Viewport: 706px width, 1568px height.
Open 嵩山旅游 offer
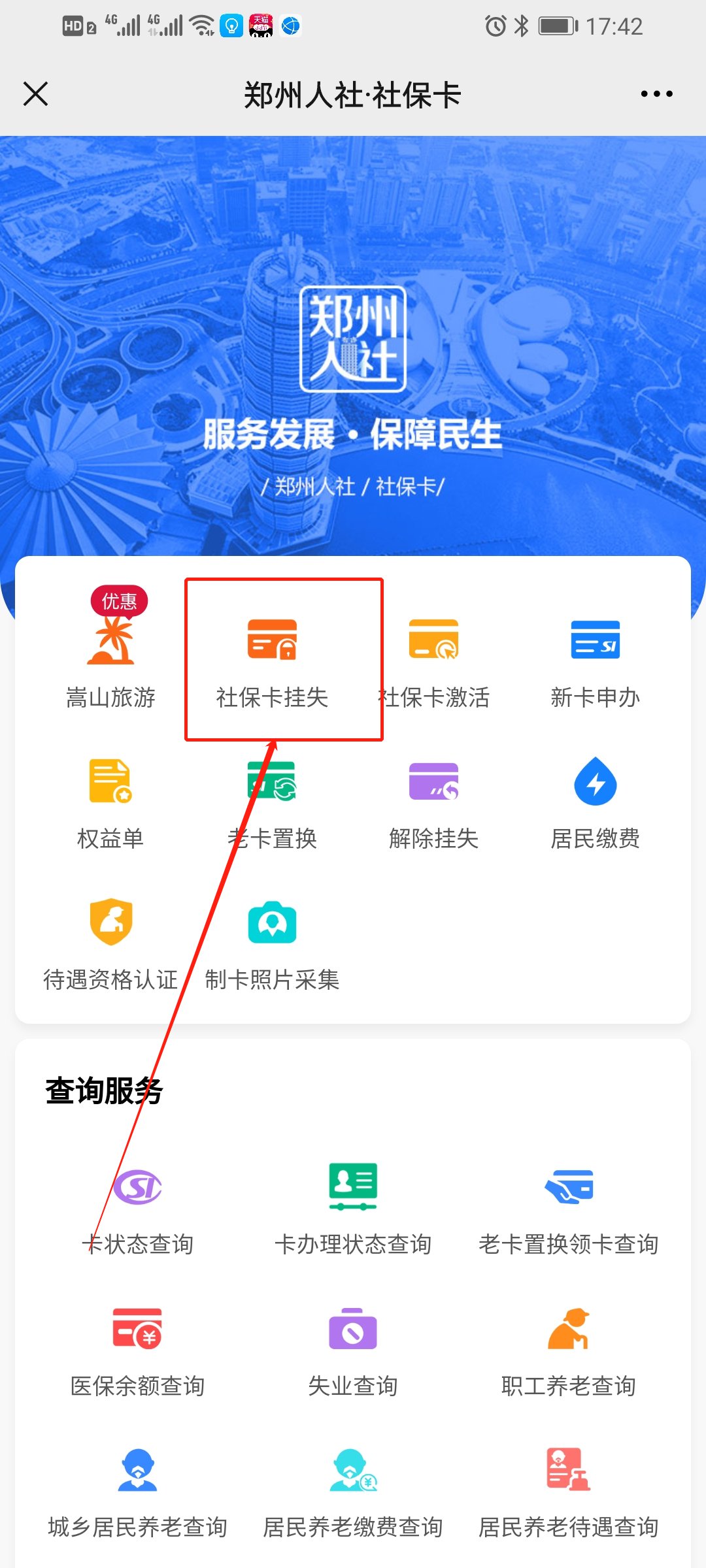point(110,660)
